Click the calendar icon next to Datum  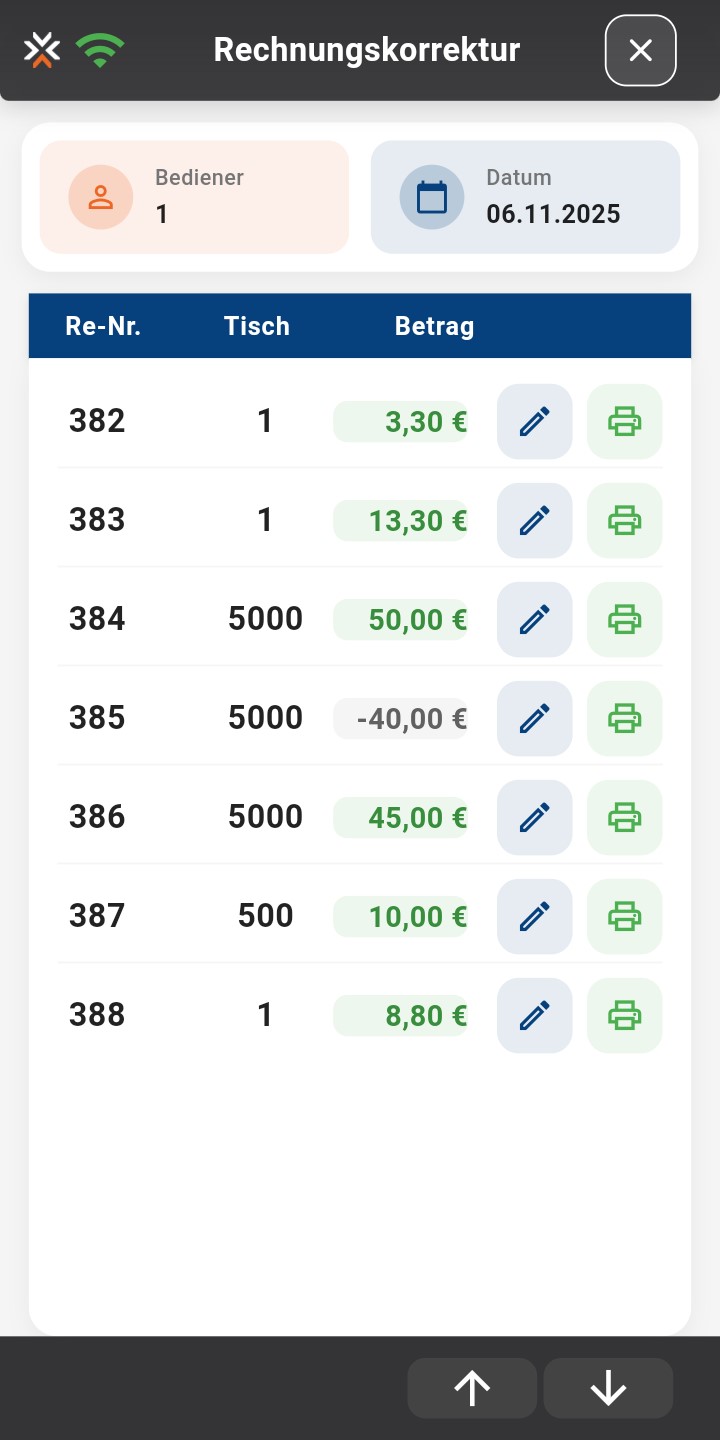pyautogui.click(x=430, y=196)
